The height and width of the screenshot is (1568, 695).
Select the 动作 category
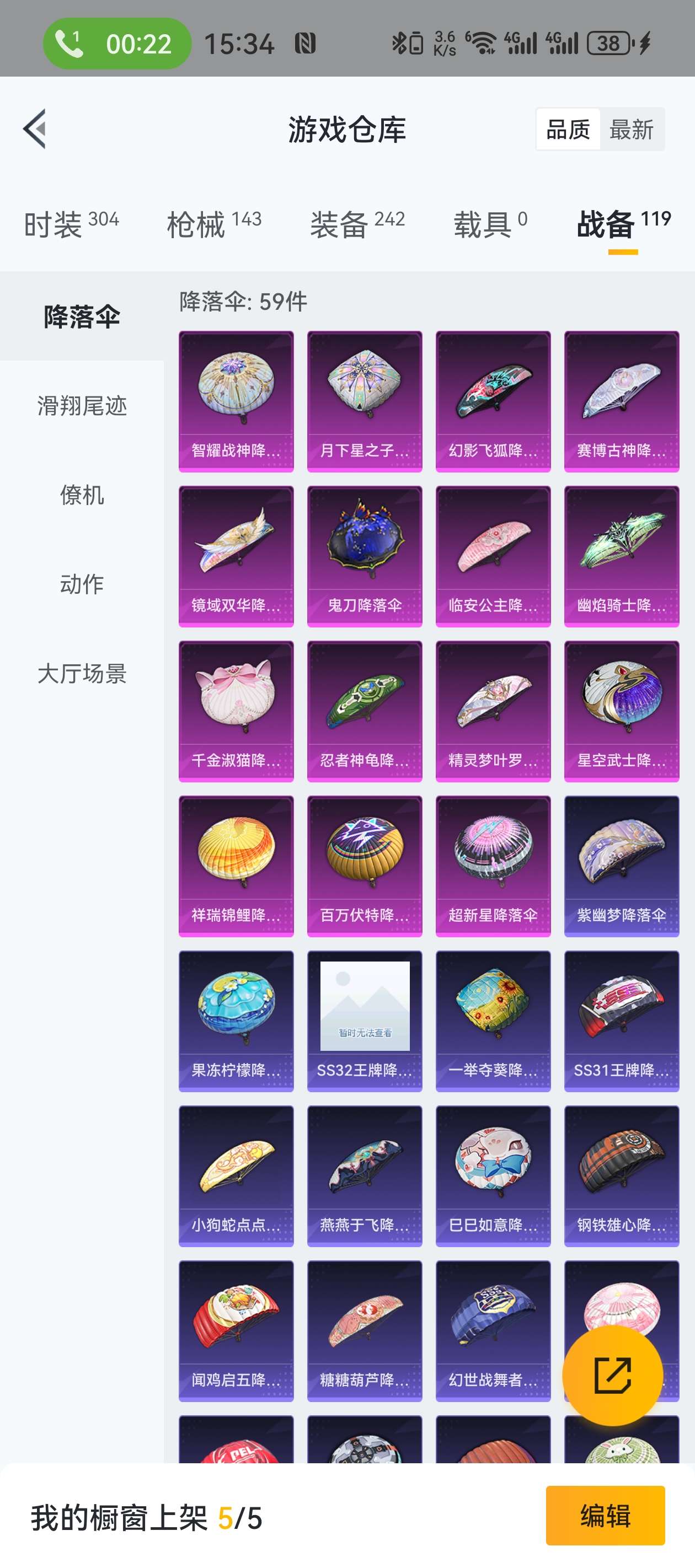pos(82,584)
